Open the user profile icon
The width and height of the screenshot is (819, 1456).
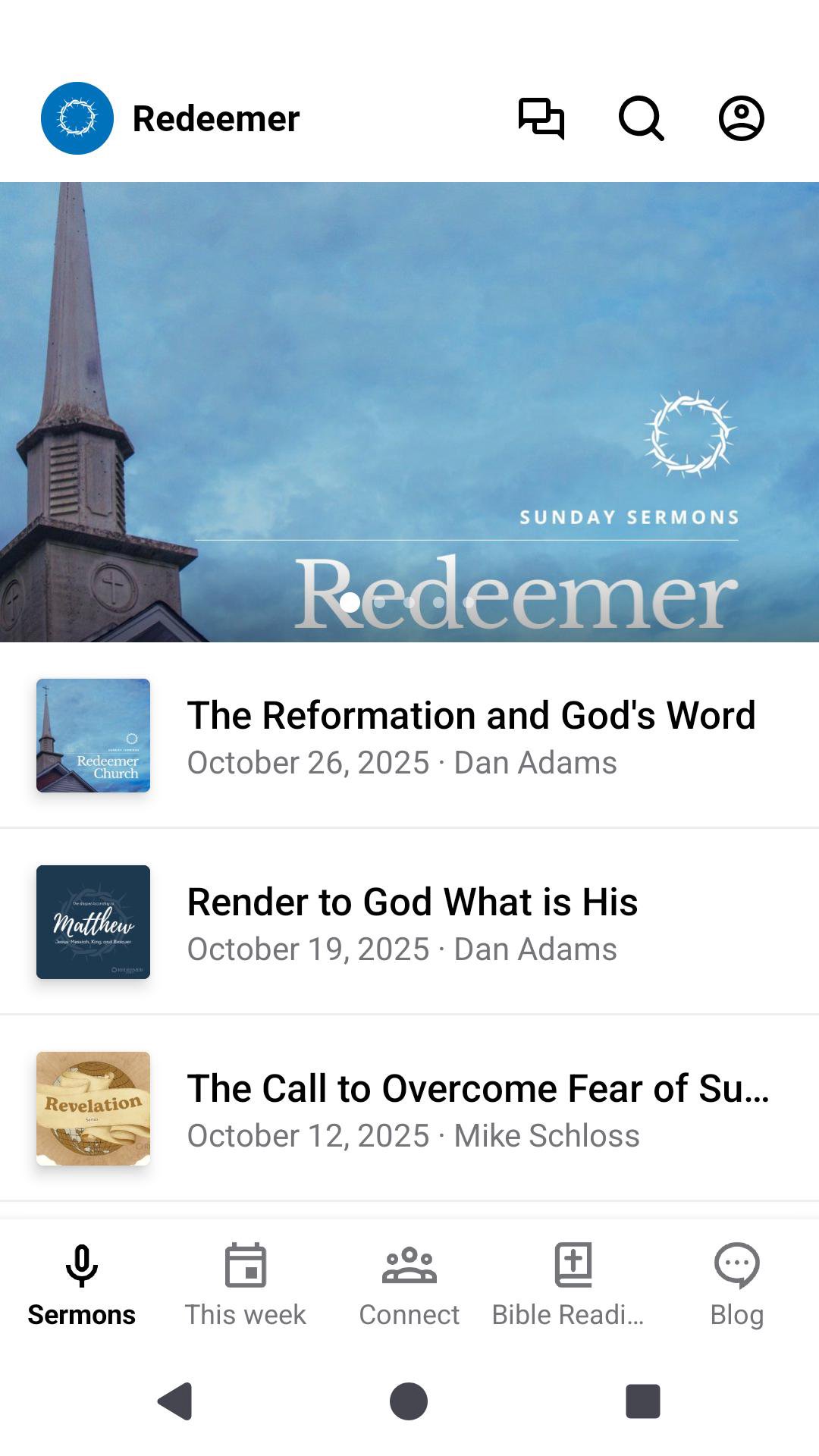point(741,119)
